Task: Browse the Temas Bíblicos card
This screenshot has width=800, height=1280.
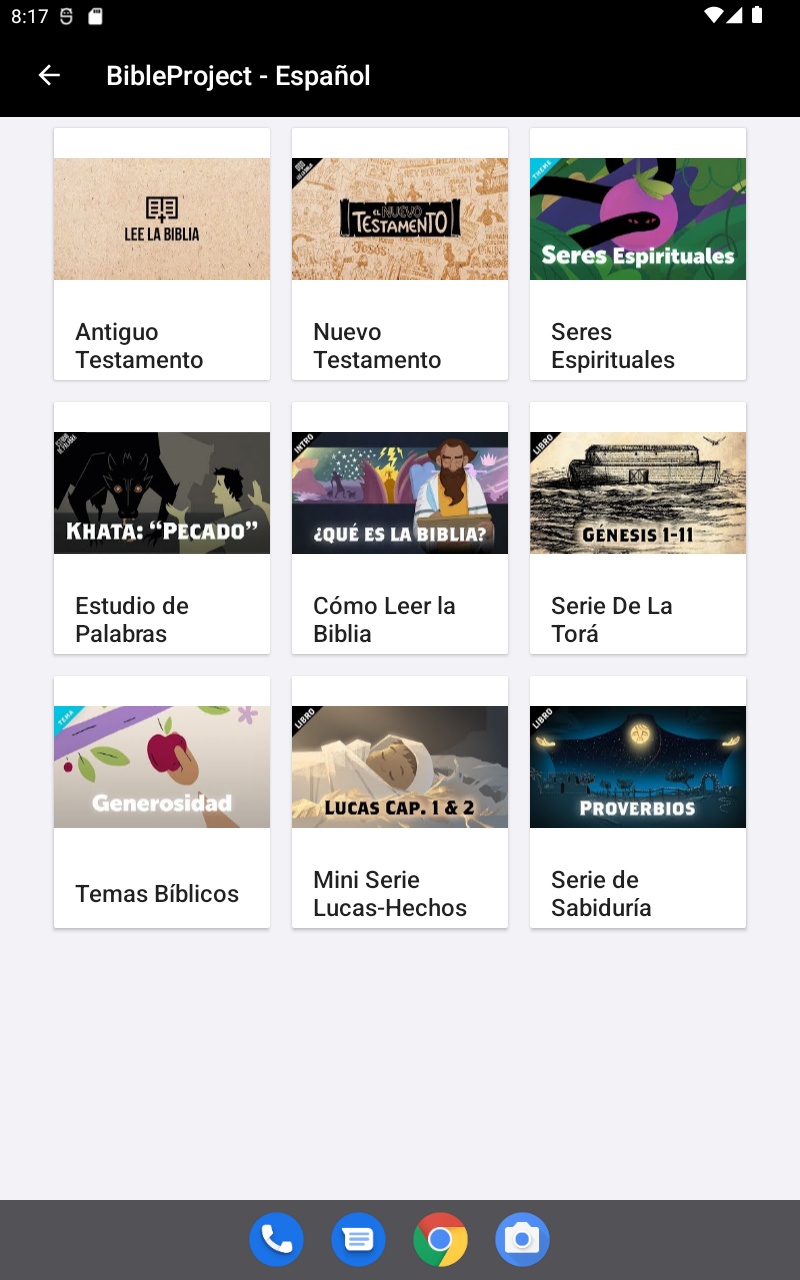Action: pos(162,802)
